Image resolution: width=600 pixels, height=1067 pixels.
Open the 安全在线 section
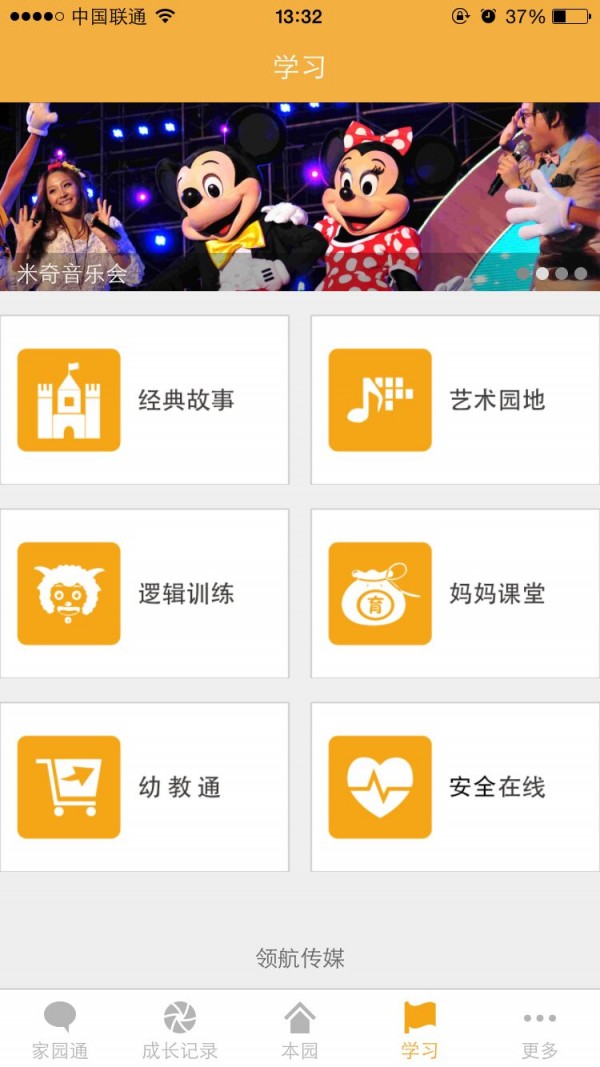point(455,787)
